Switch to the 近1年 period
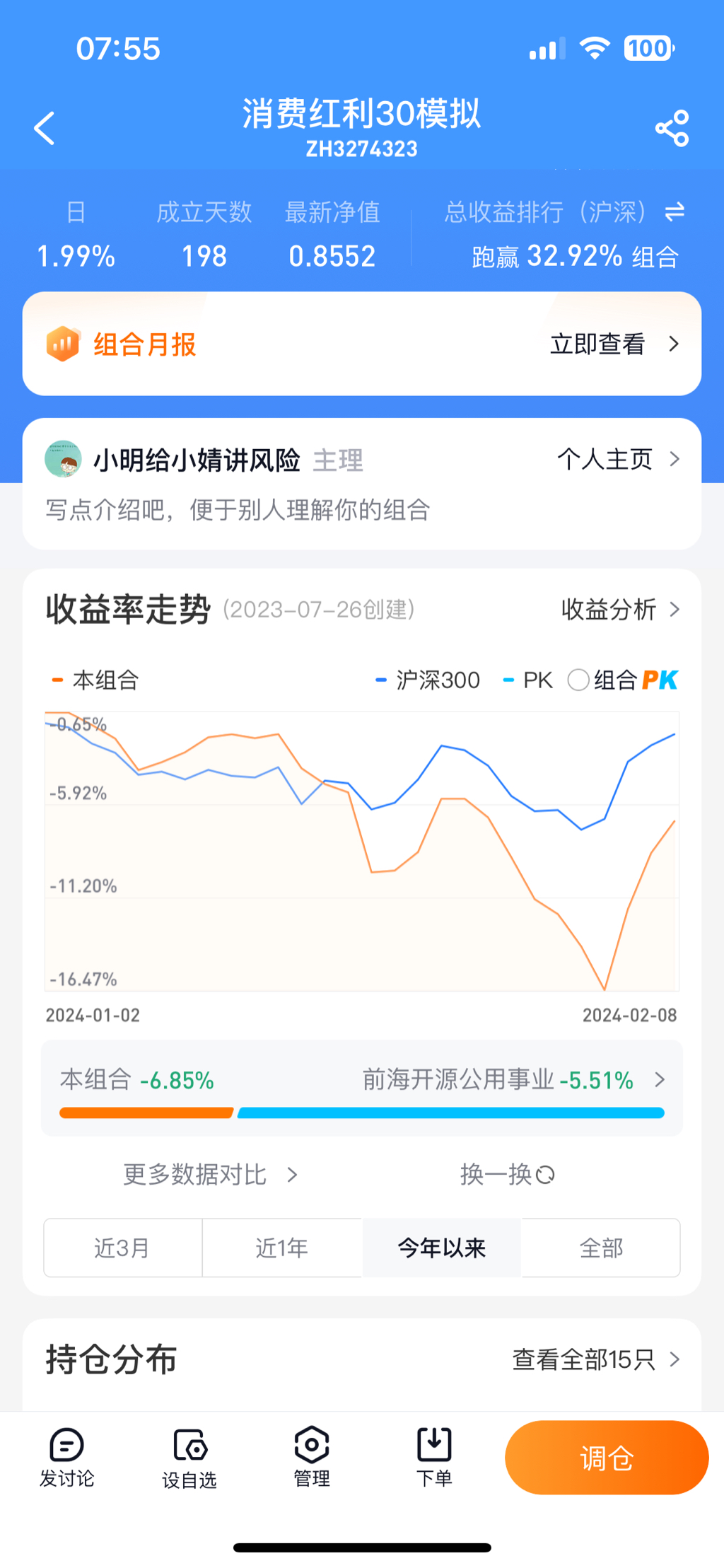 pyautogui.click(x=281, y=1248)
